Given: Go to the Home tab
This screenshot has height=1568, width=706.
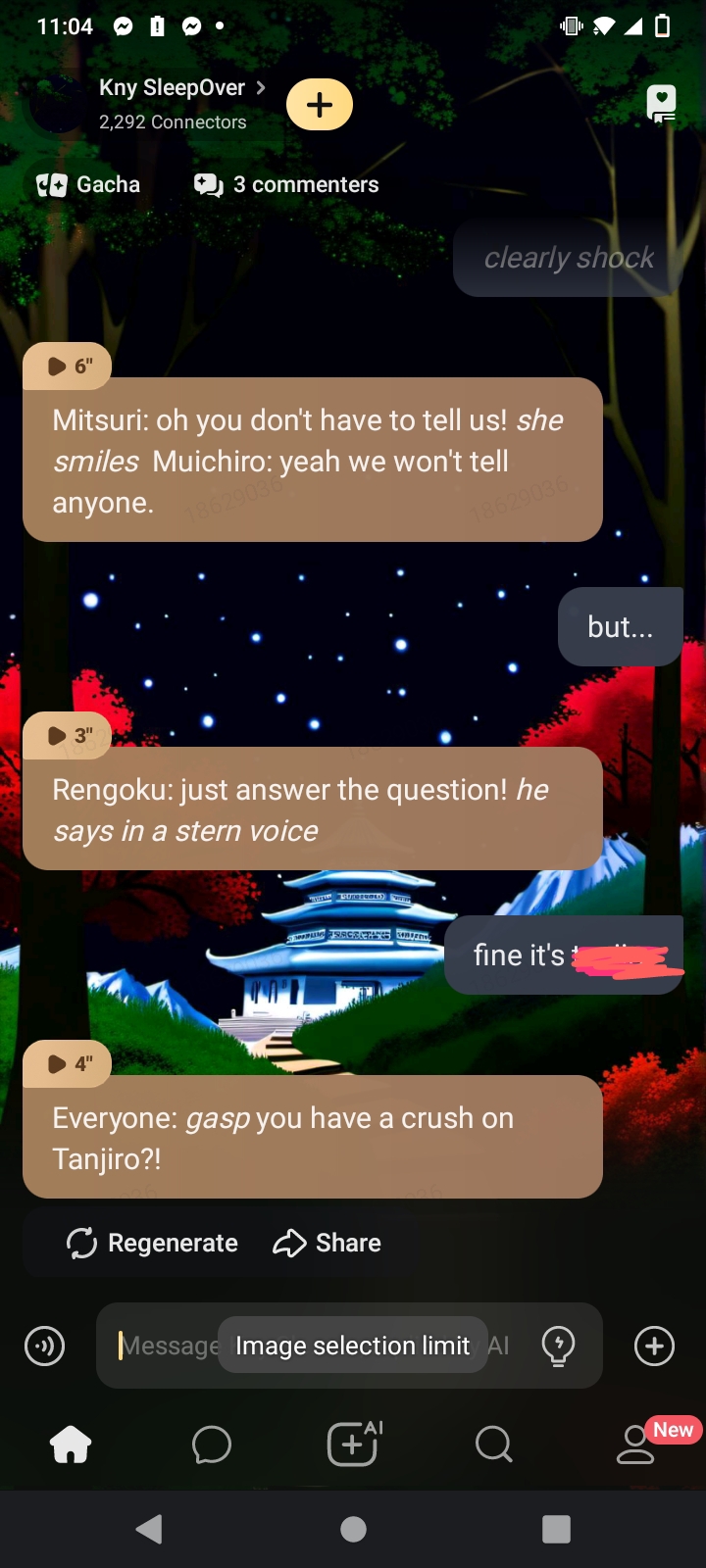Looking at the screenshot, I should click(x=71, y=1445).
